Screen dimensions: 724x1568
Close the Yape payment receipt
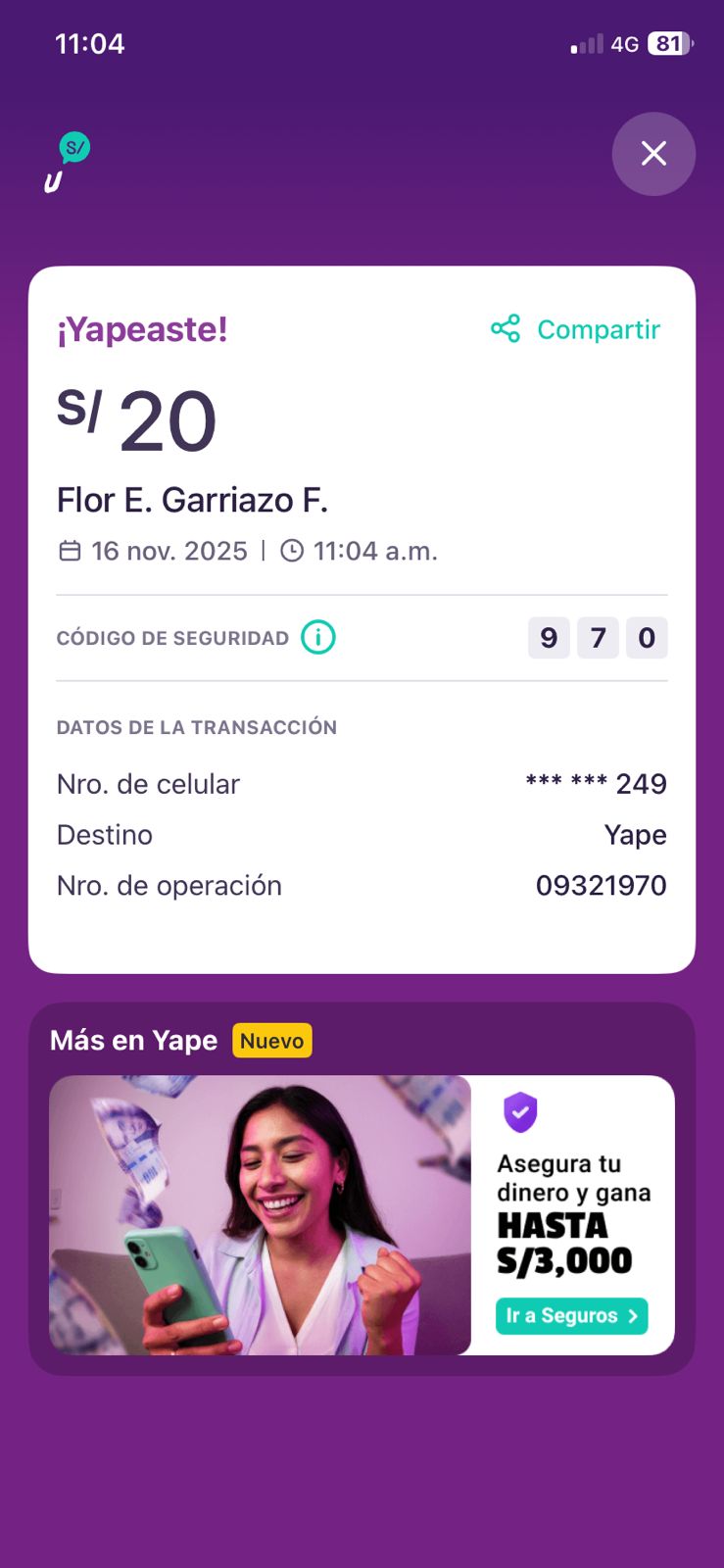(x=653, y=154)
